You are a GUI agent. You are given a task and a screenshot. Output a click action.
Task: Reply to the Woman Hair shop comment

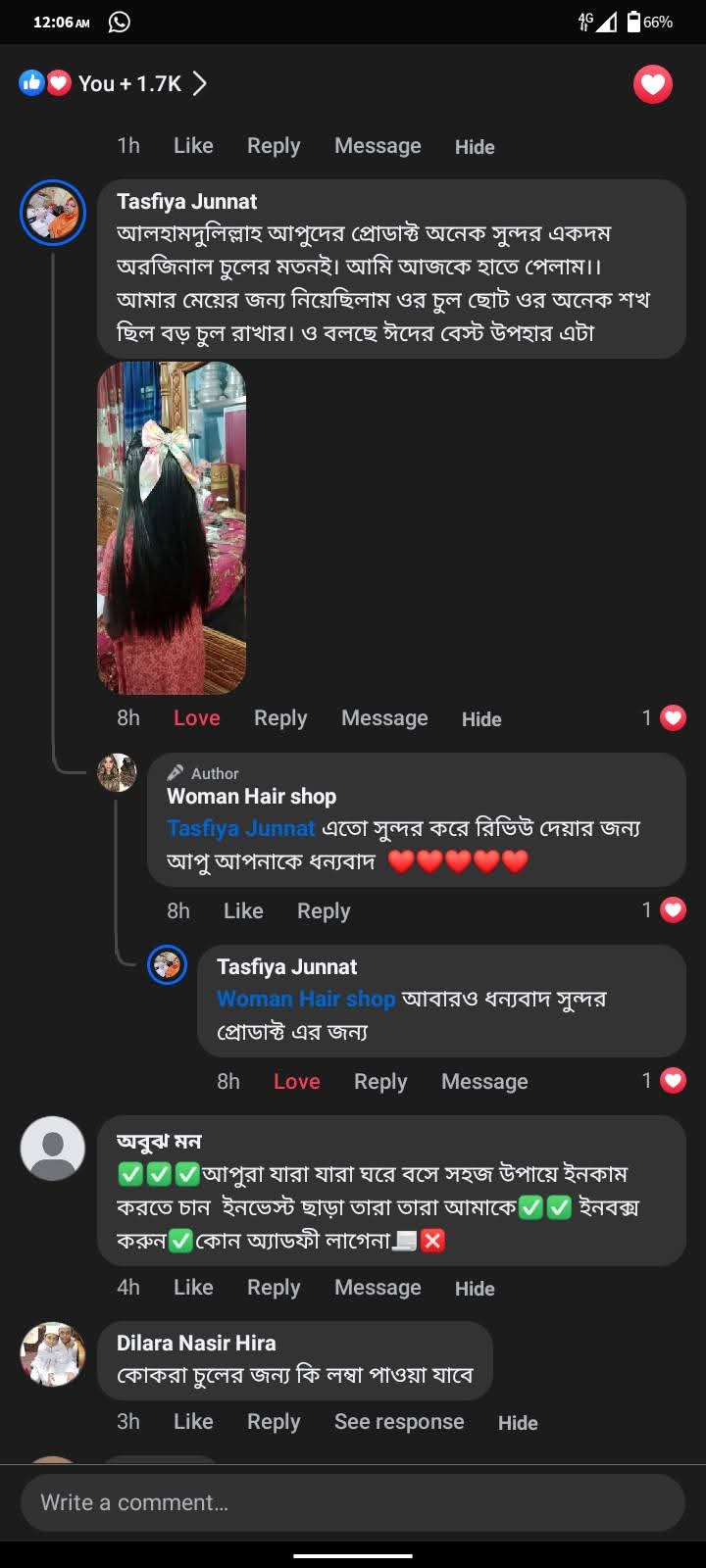(324, 911)
